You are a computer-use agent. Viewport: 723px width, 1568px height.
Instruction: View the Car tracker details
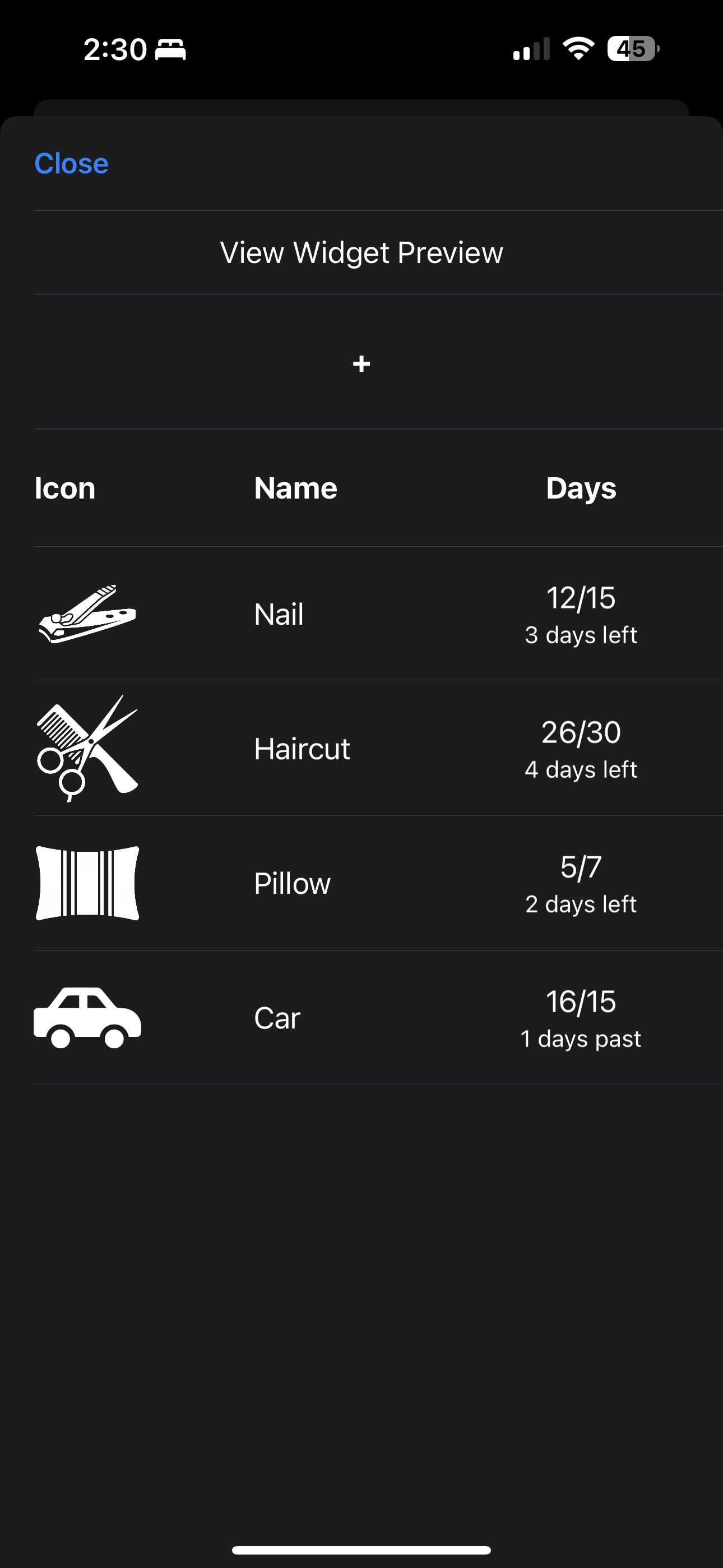361,1018
